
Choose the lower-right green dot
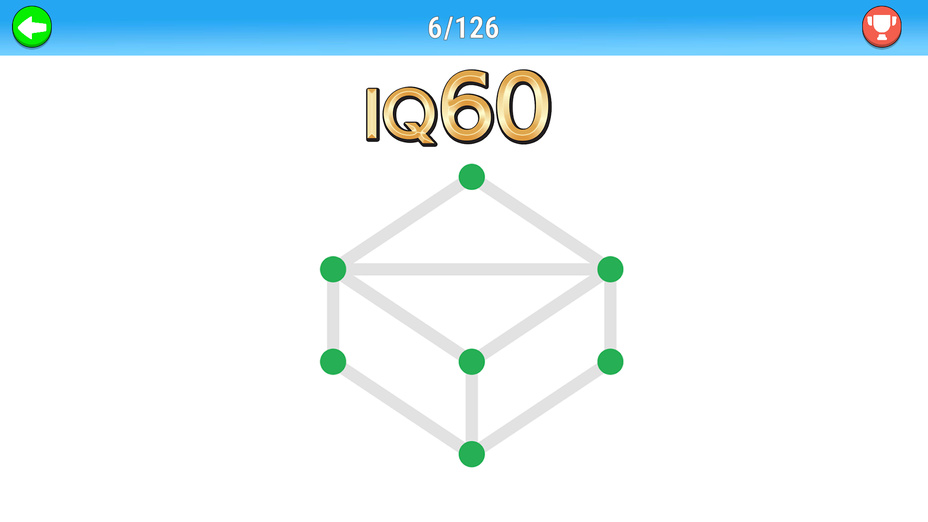click(610, 361)
